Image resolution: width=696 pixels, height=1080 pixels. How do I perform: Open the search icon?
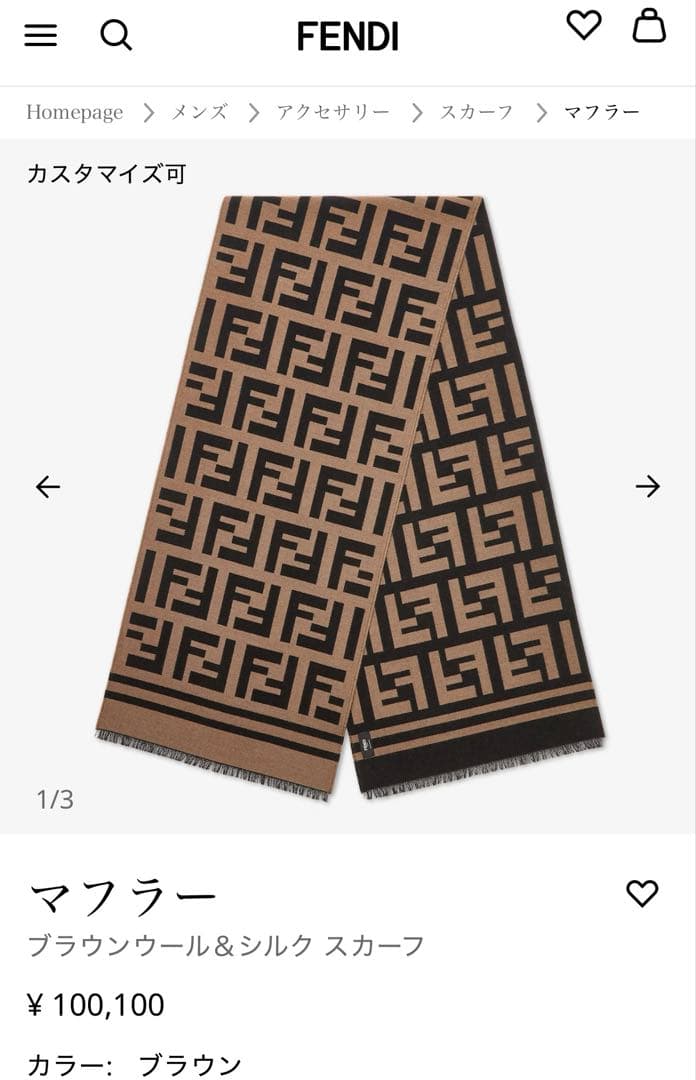tap(116, 36)
